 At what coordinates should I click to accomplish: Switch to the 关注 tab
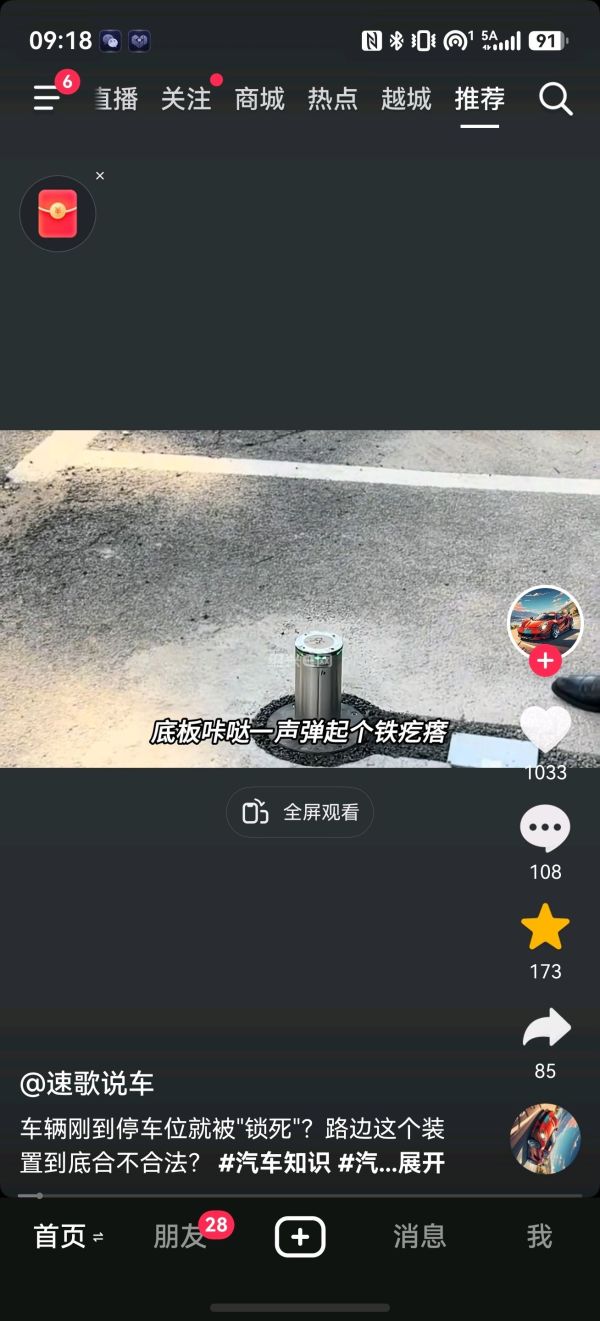186,99
